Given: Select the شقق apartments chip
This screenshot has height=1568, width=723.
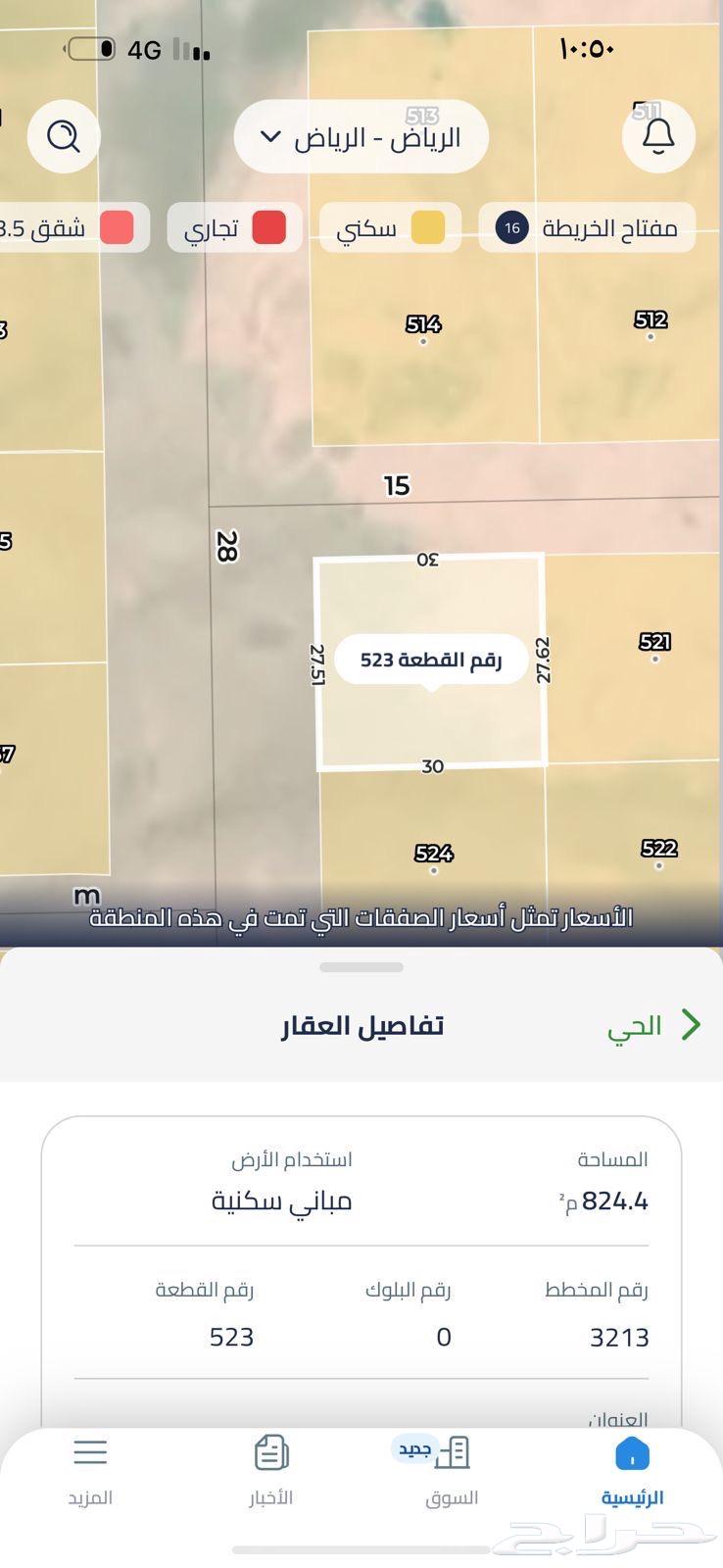Looking at the screenshot, I should click(69, 228).
